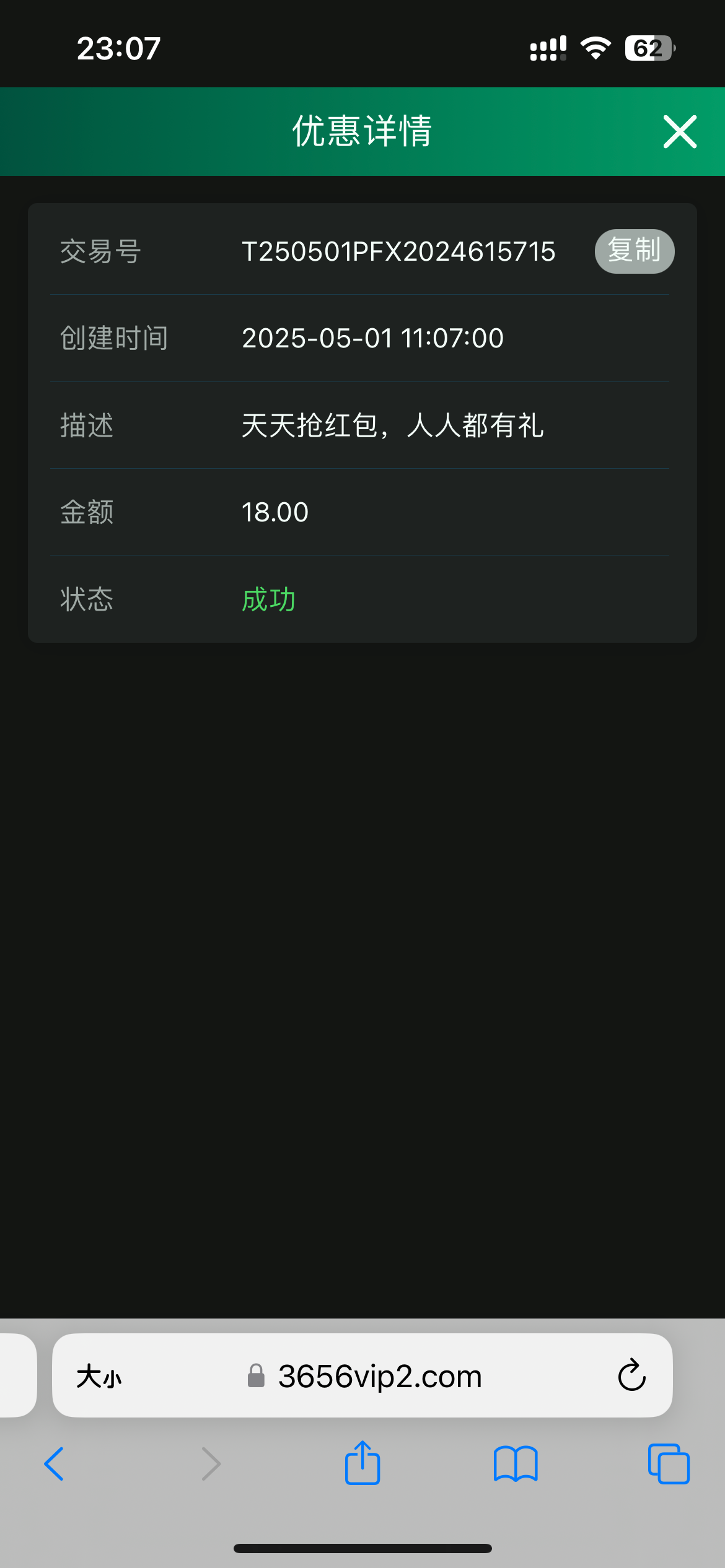This screenshot has width=725, height=1568.
Task: Go back to the previous page
Action: [55, 1464]
